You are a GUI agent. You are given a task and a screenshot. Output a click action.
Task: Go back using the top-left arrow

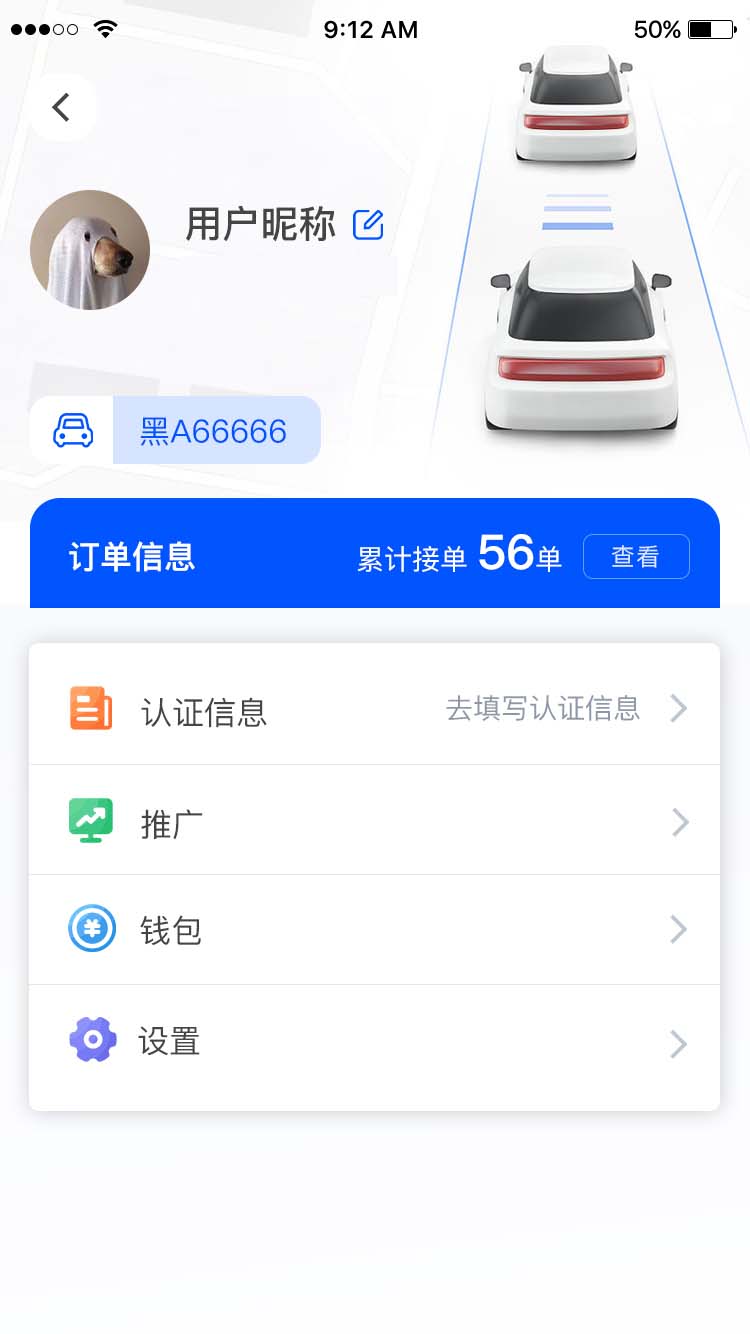pyautogui.click(x=62, y=107)
